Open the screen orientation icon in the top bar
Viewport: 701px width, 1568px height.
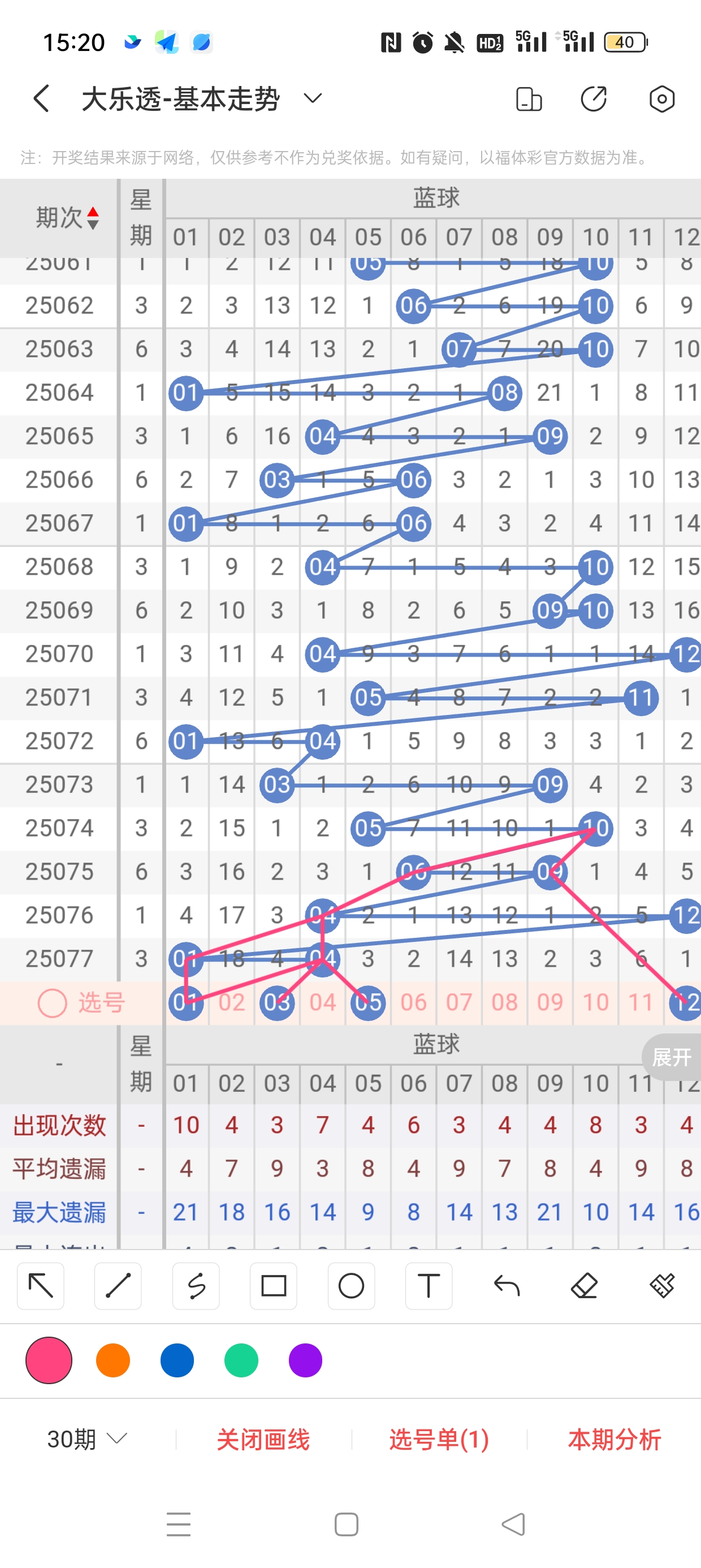528,98
